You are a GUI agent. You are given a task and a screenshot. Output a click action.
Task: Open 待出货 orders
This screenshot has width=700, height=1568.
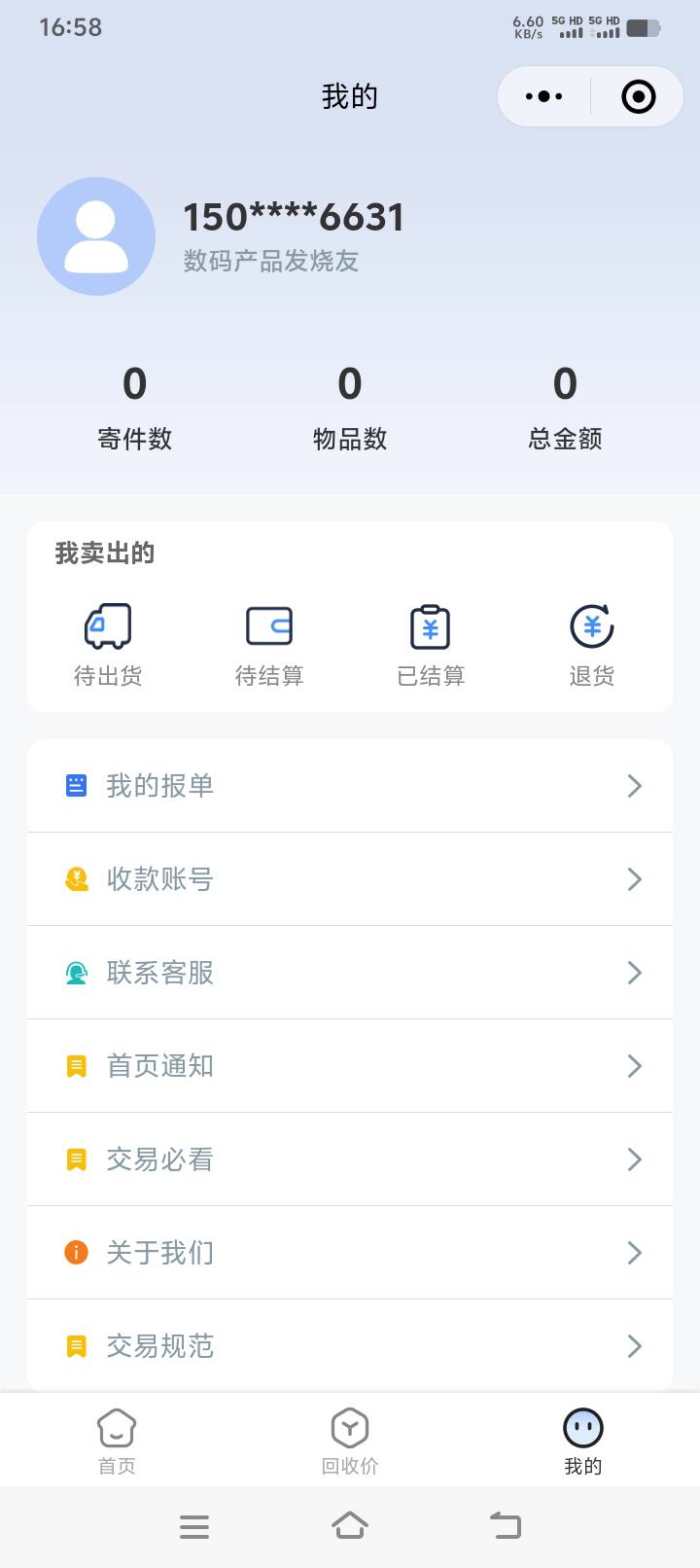pos(108,646)
